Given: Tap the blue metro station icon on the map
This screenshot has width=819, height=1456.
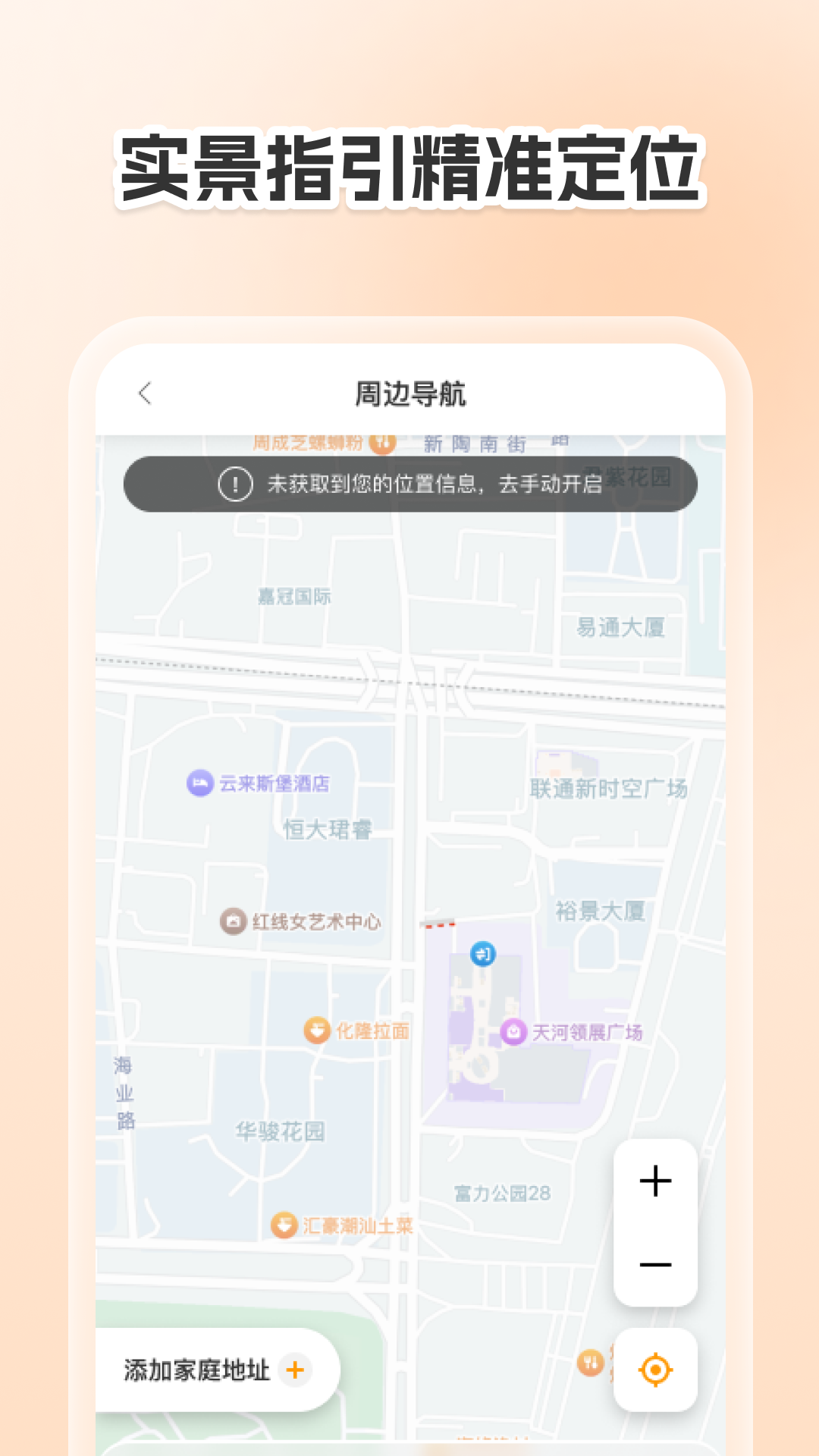Looking at the screenshot, I should click(x=483, y=954).
